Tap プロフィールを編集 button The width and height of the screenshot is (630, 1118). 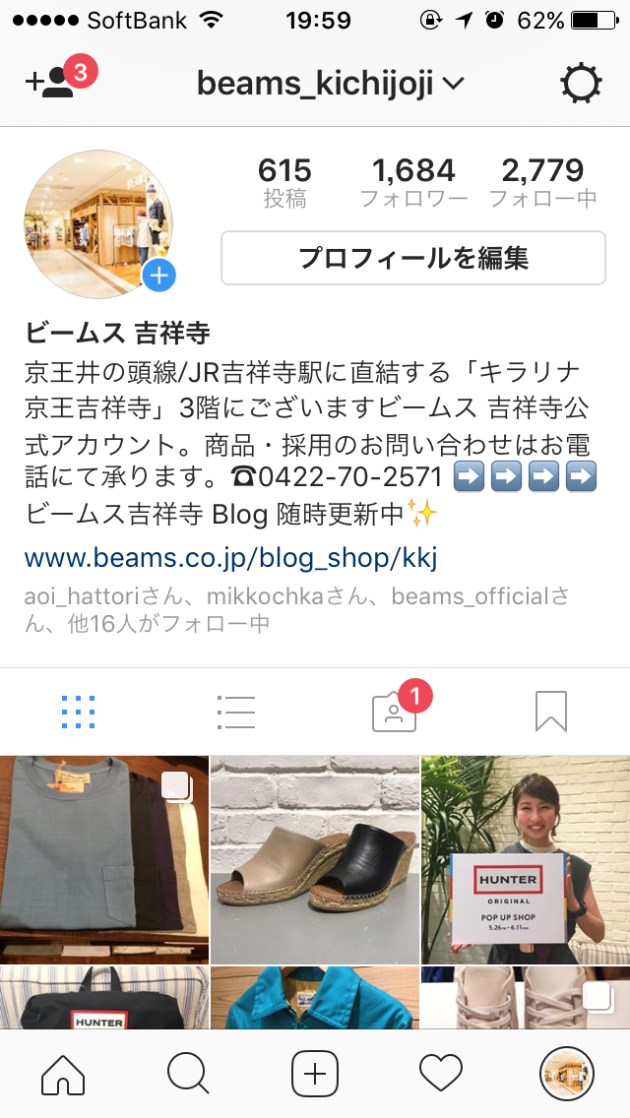[413, 258]
